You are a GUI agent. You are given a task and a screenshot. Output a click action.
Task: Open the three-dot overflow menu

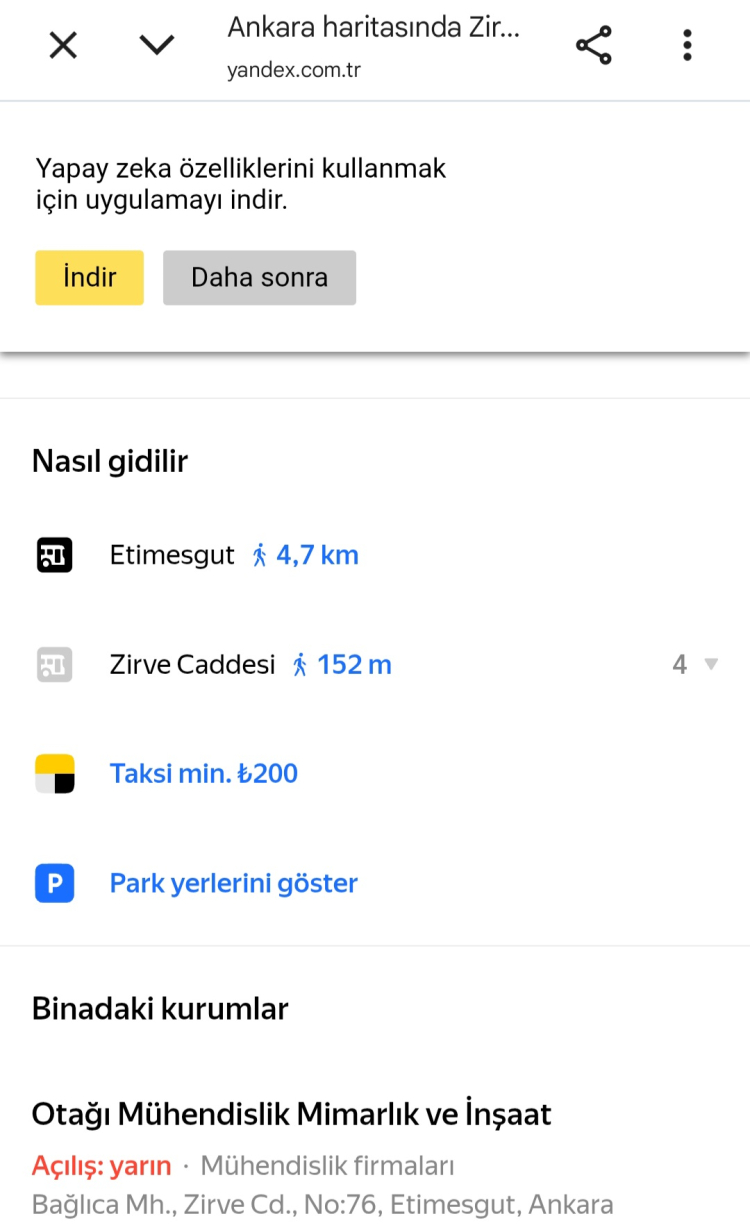687,45
